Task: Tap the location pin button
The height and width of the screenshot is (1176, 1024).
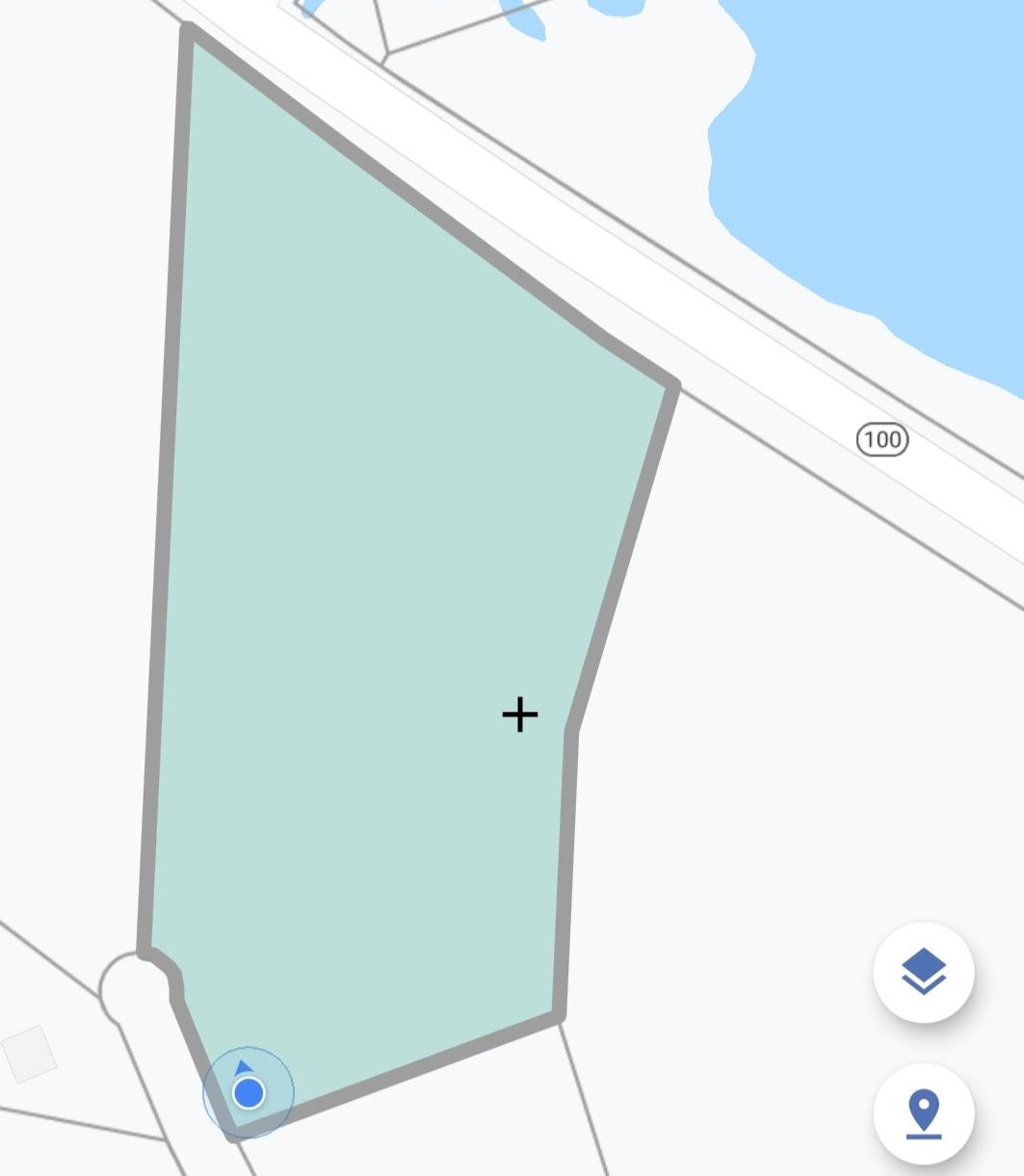Action: click(x=923, y=1114)
